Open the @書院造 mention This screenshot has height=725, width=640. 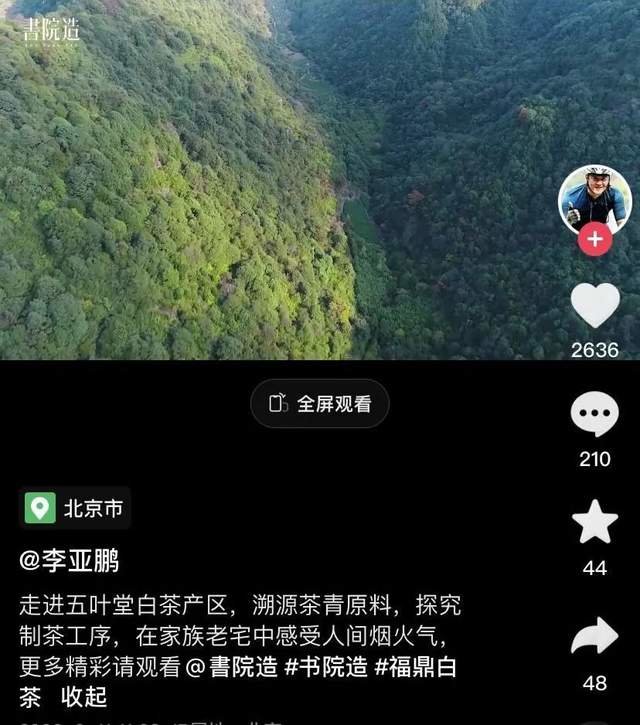coord(232,666)
